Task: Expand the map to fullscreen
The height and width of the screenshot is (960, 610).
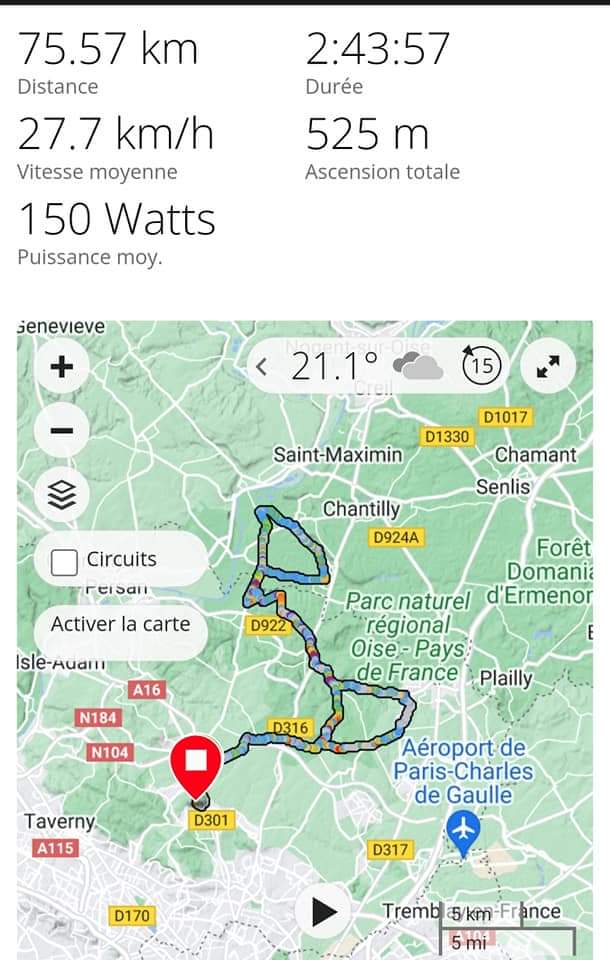Action: pos(548,367)
